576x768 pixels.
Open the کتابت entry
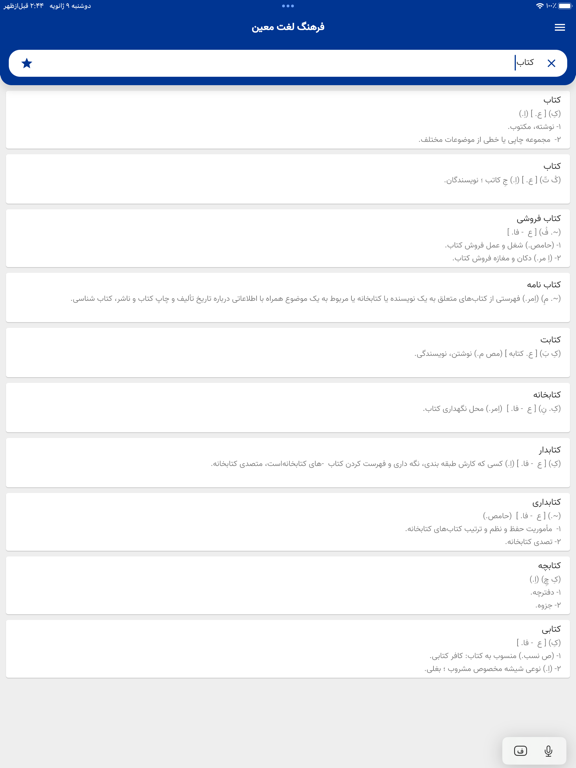click(x=288, y=352)
